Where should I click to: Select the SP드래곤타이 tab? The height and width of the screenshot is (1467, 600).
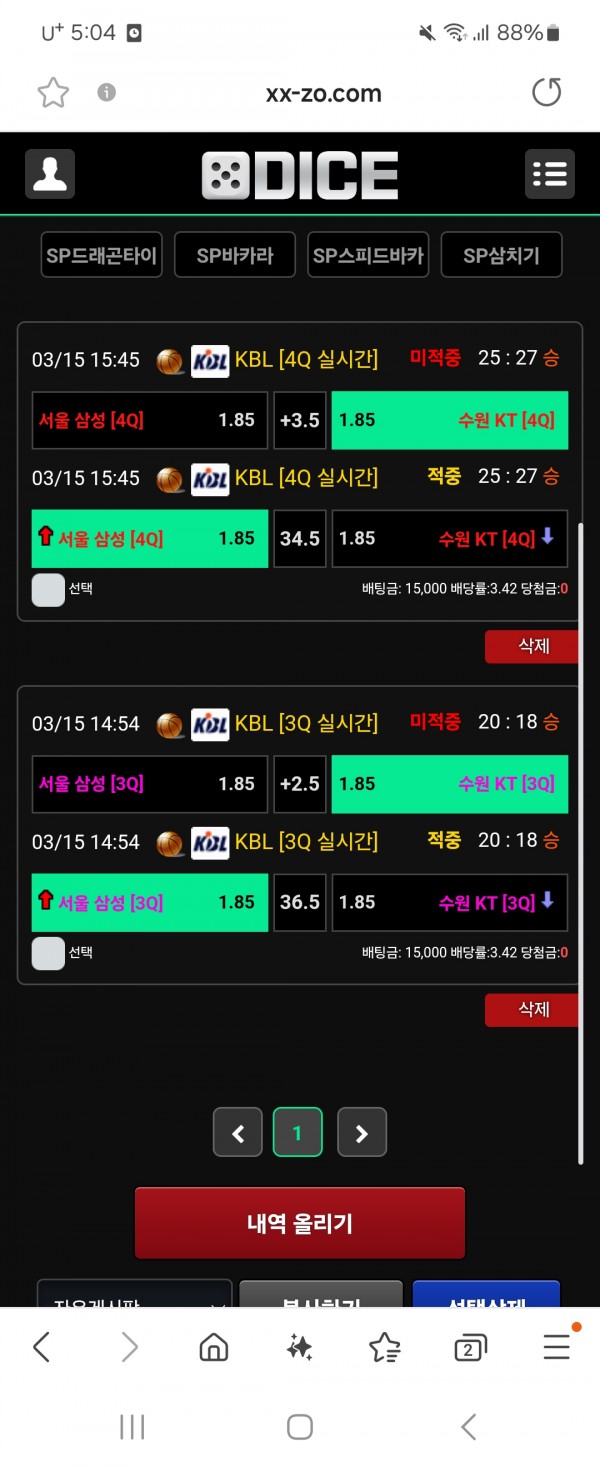point(101,255)
